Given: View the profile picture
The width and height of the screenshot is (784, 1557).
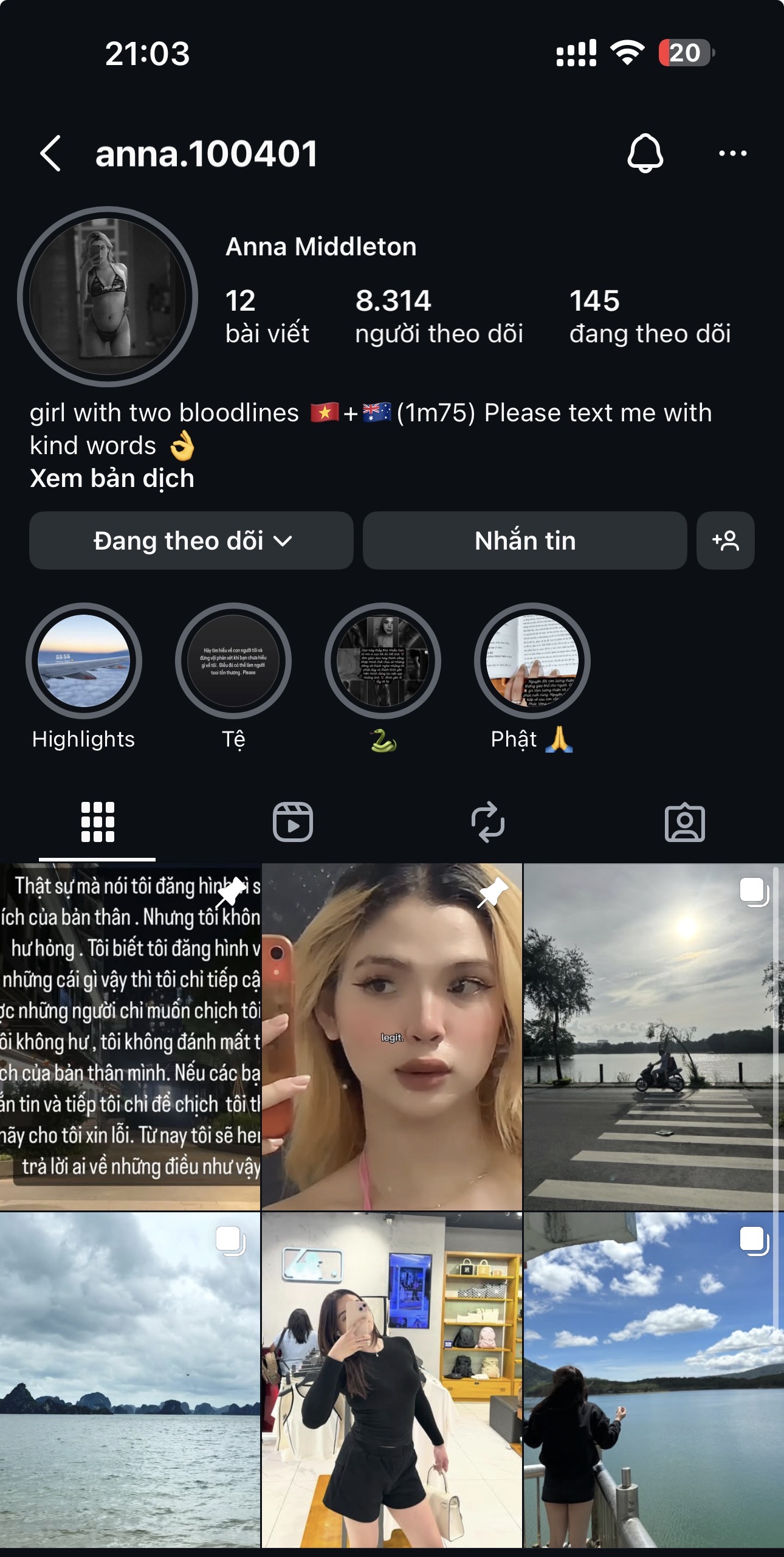Looking at the screenshot, I should [108, 296].
